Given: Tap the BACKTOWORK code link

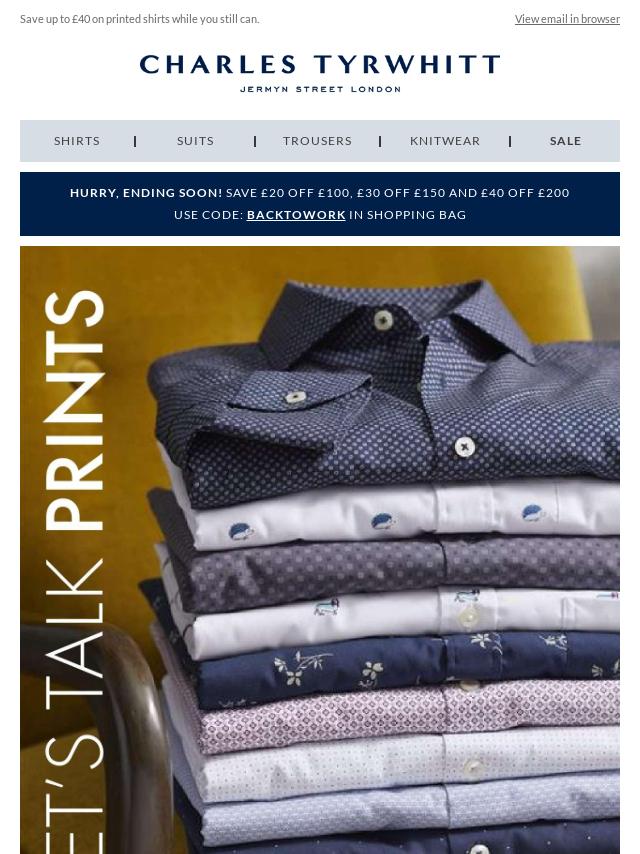Looking at the screenshot, I should (x=296, y=215).
